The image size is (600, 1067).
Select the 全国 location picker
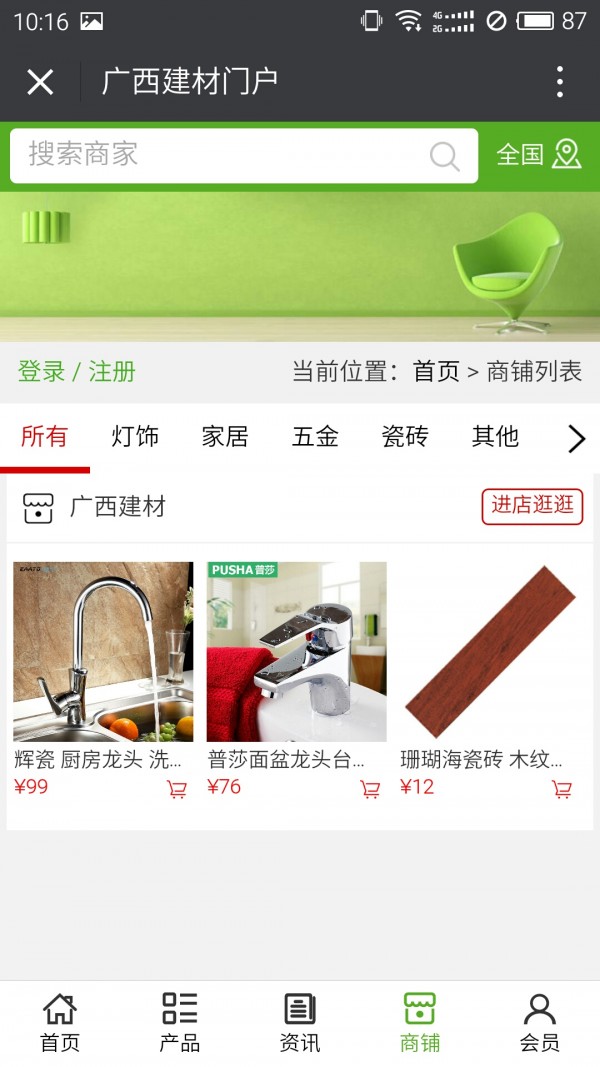(x=539, y=155)
